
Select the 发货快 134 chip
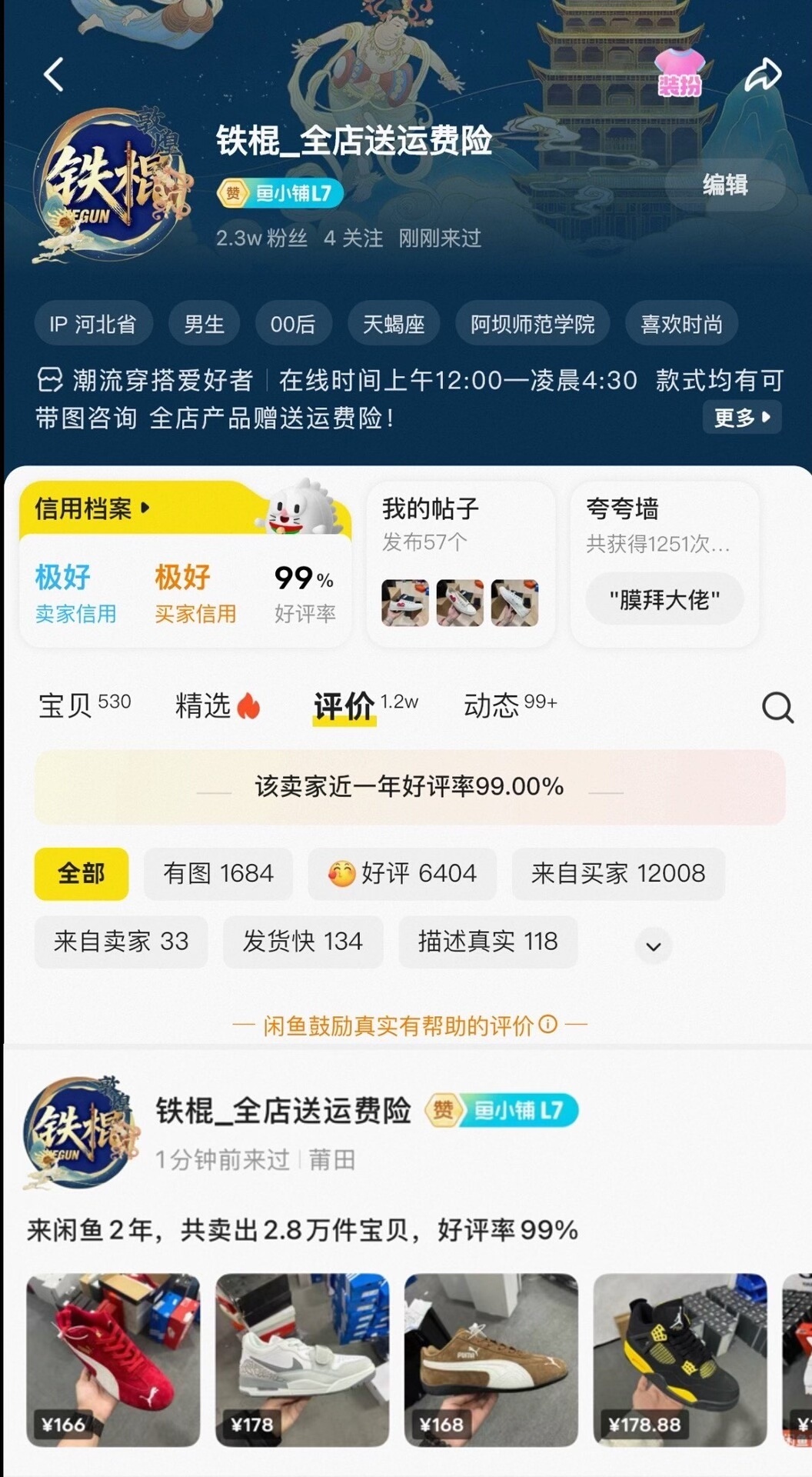(302, 942)
